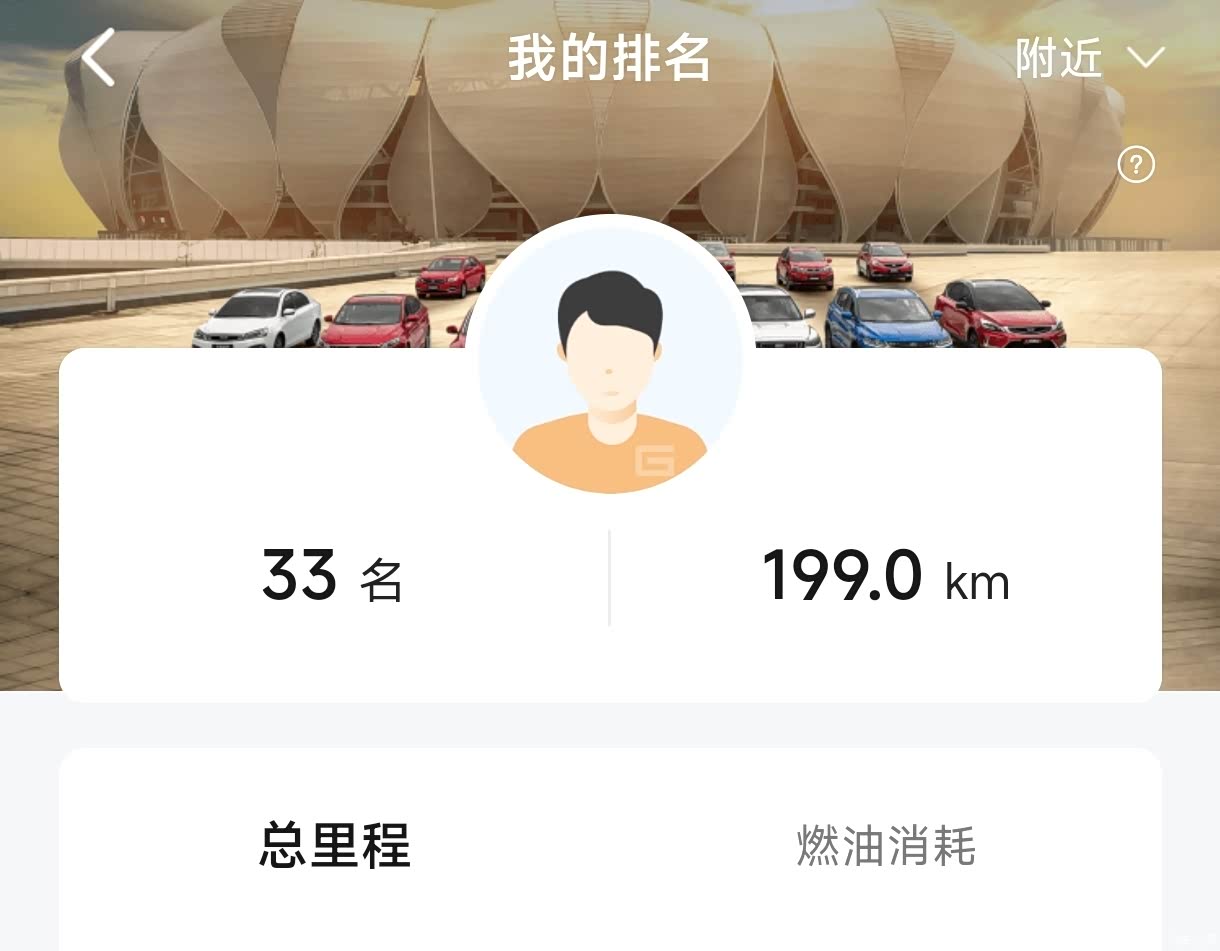Screen dimensions: 1220x951
Task: Switch to the 燃油消耗 tab
Action: click(886, 846)
